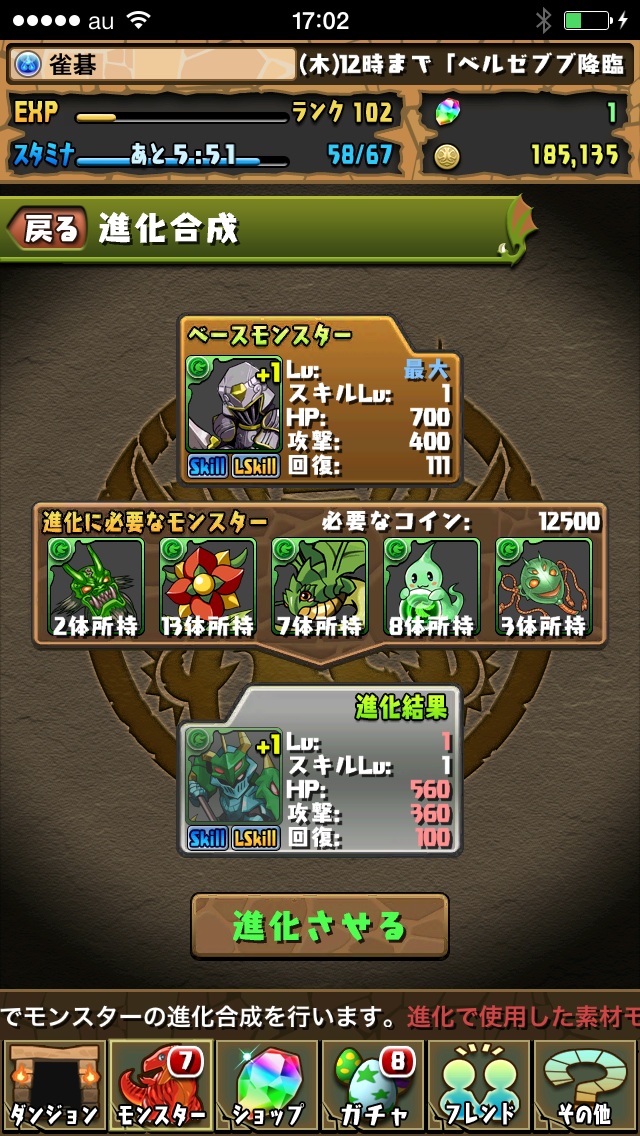This screenshot has width=640, height=1136.
Task: Switch to the ガチャ tab
Action: [373, 1085]
